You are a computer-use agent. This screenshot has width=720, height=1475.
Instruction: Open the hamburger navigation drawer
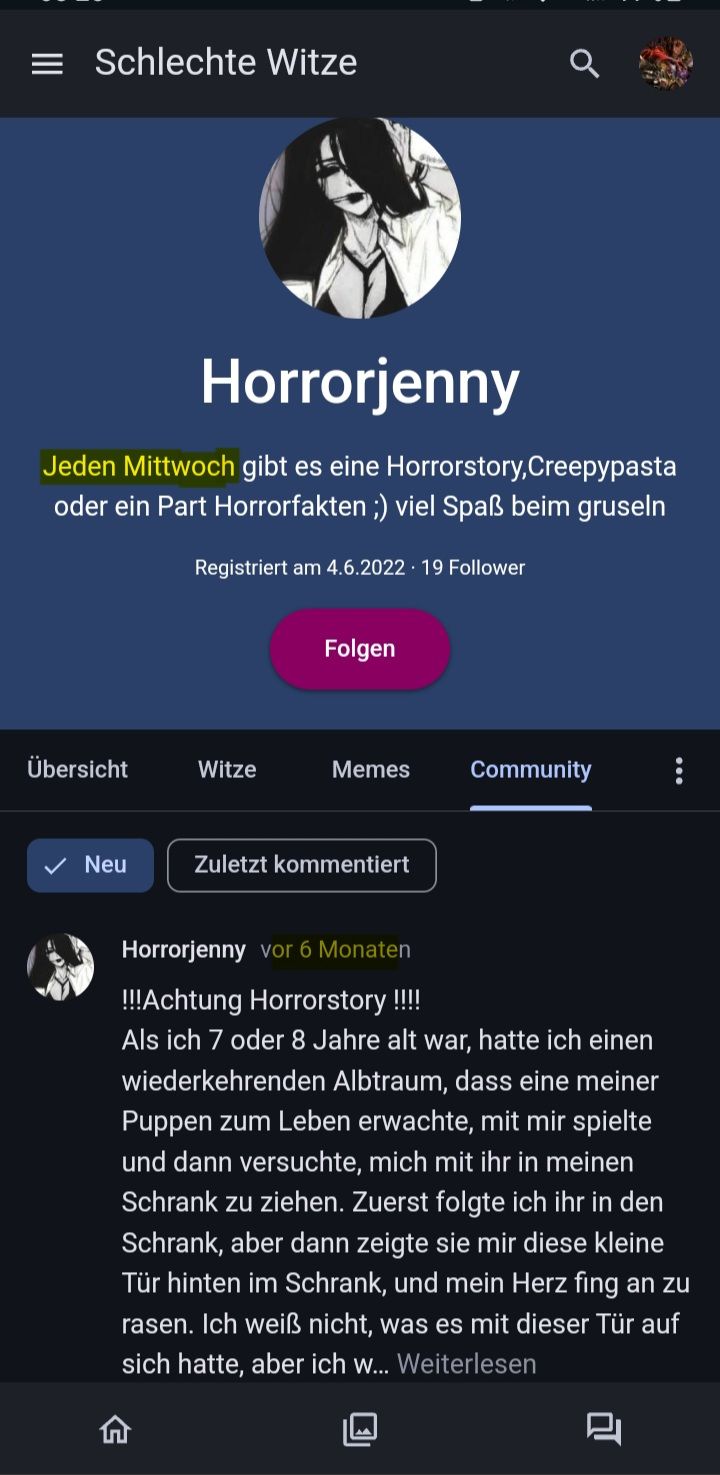coord(47,64)
